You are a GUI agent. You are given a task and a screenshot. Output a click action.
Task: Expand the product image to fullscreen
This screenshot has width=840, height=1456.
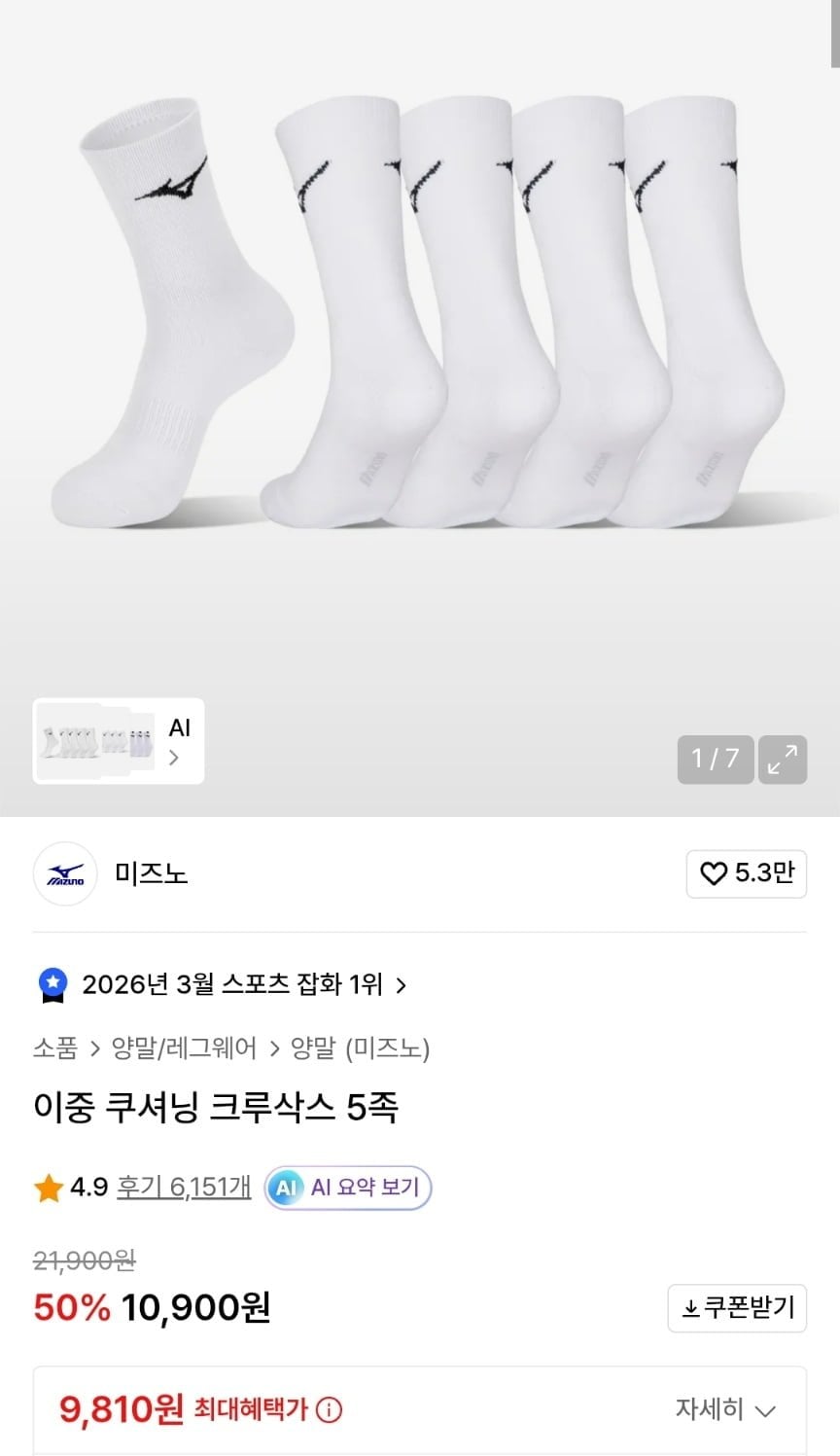[782, 759]
